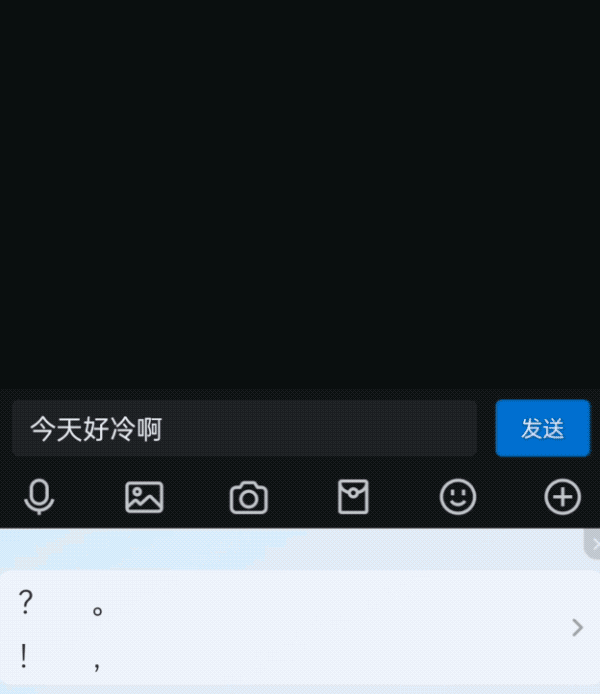Open the emoji smiley panel
Image resolution: width=600 pixels, height=694 pixels.
(x=458, y=496)
